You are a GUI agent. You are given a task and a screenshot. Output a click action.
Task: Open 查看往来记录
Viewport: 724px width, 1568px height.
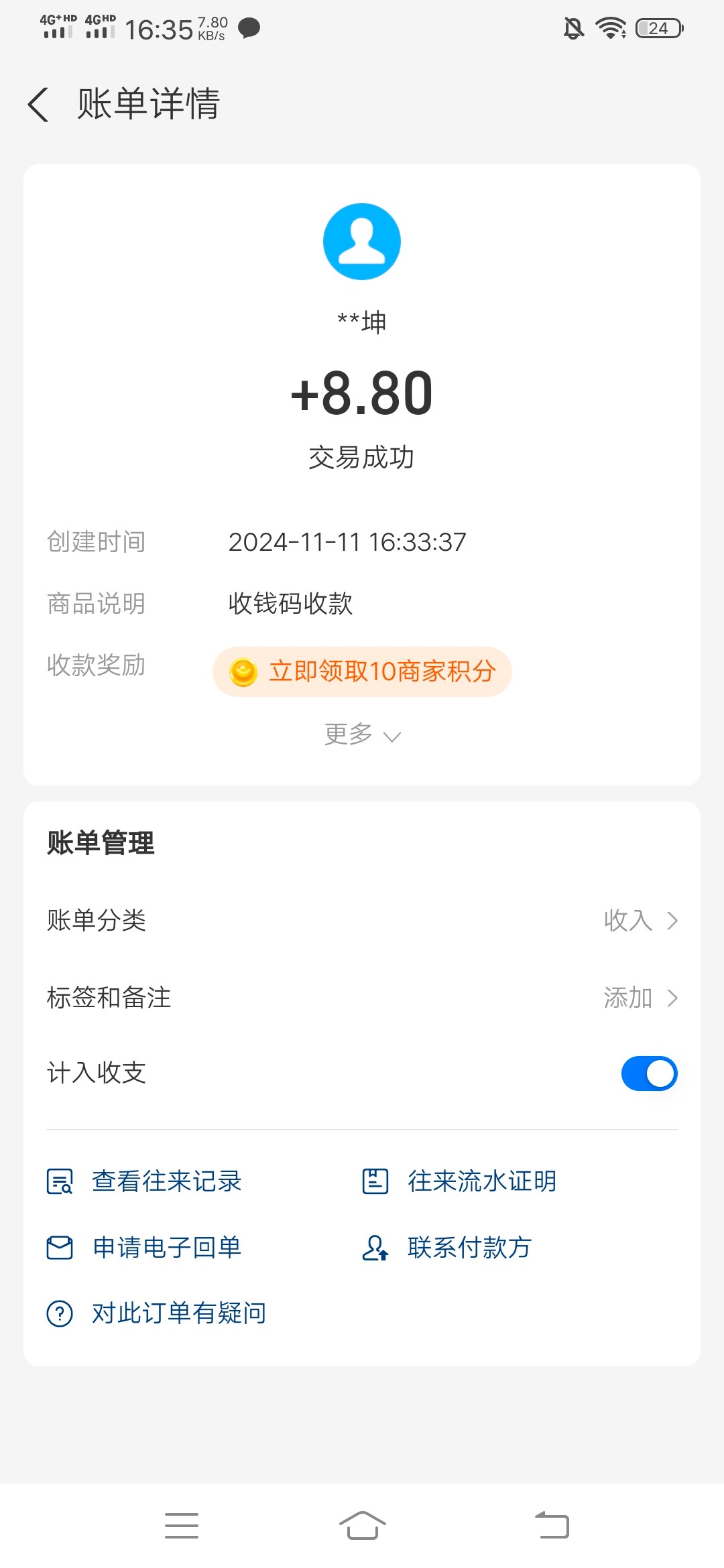(144, 1181)
